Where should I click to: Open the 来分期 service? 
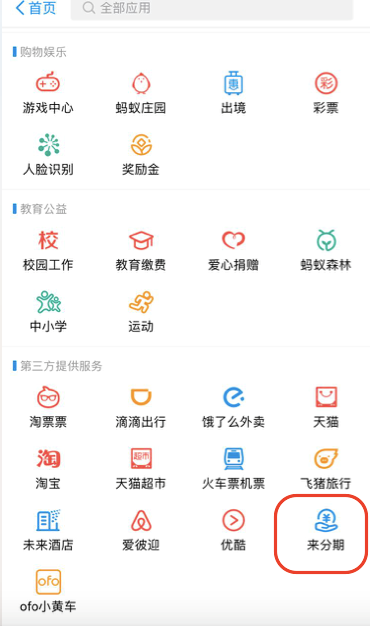[x=326, y=531]
